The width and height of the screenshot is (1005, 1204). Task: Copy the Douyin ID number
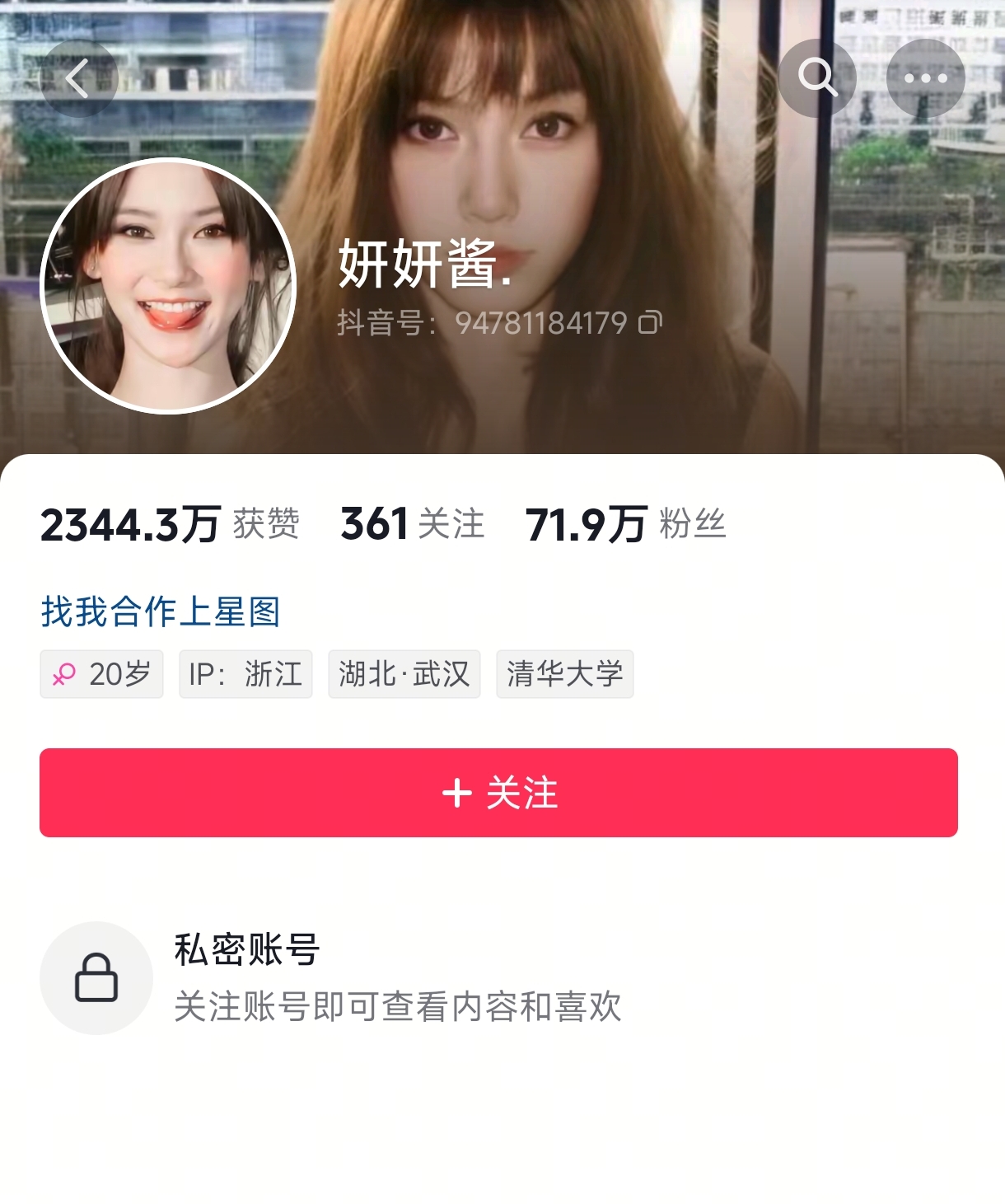click(650, 322)
